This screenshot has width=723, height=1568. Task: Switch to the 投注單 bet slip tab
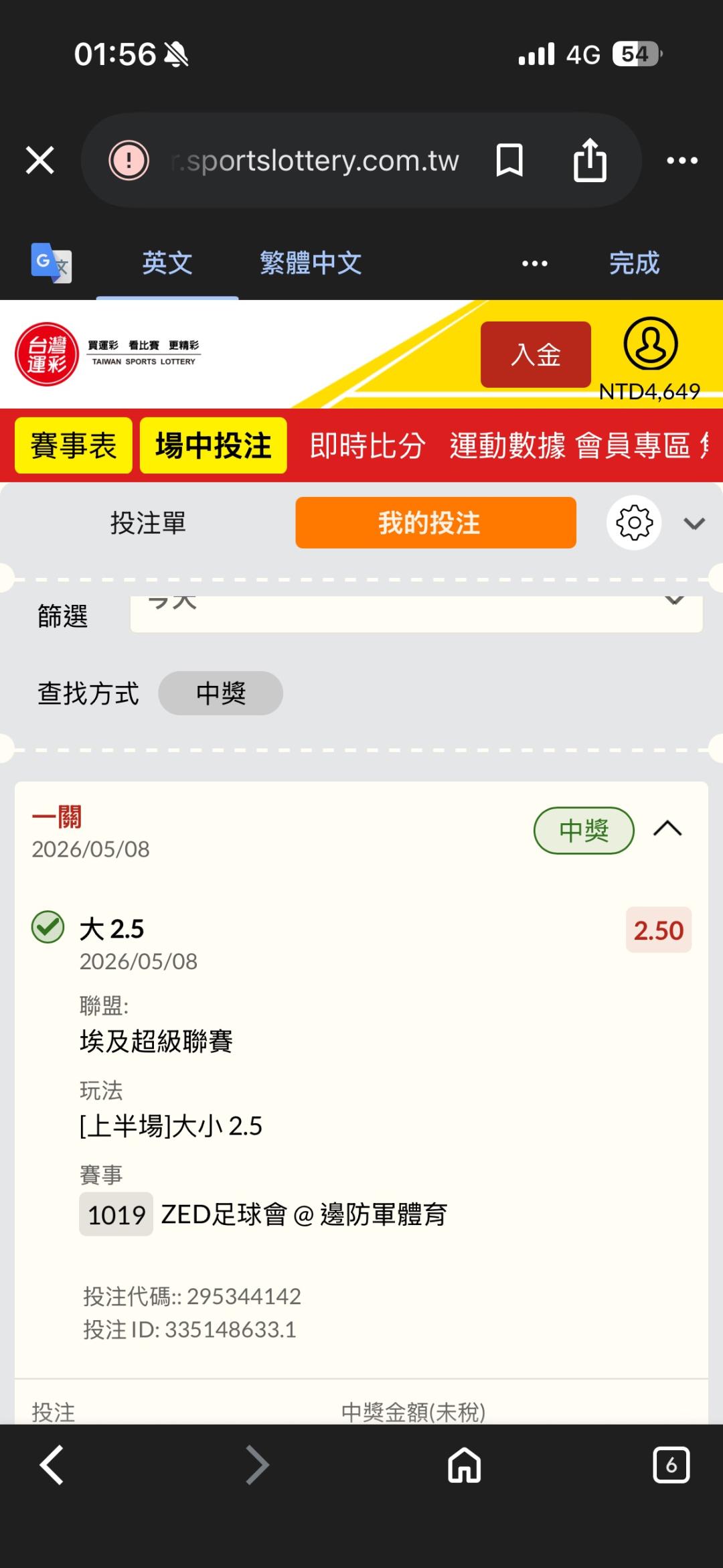[148, 522]
